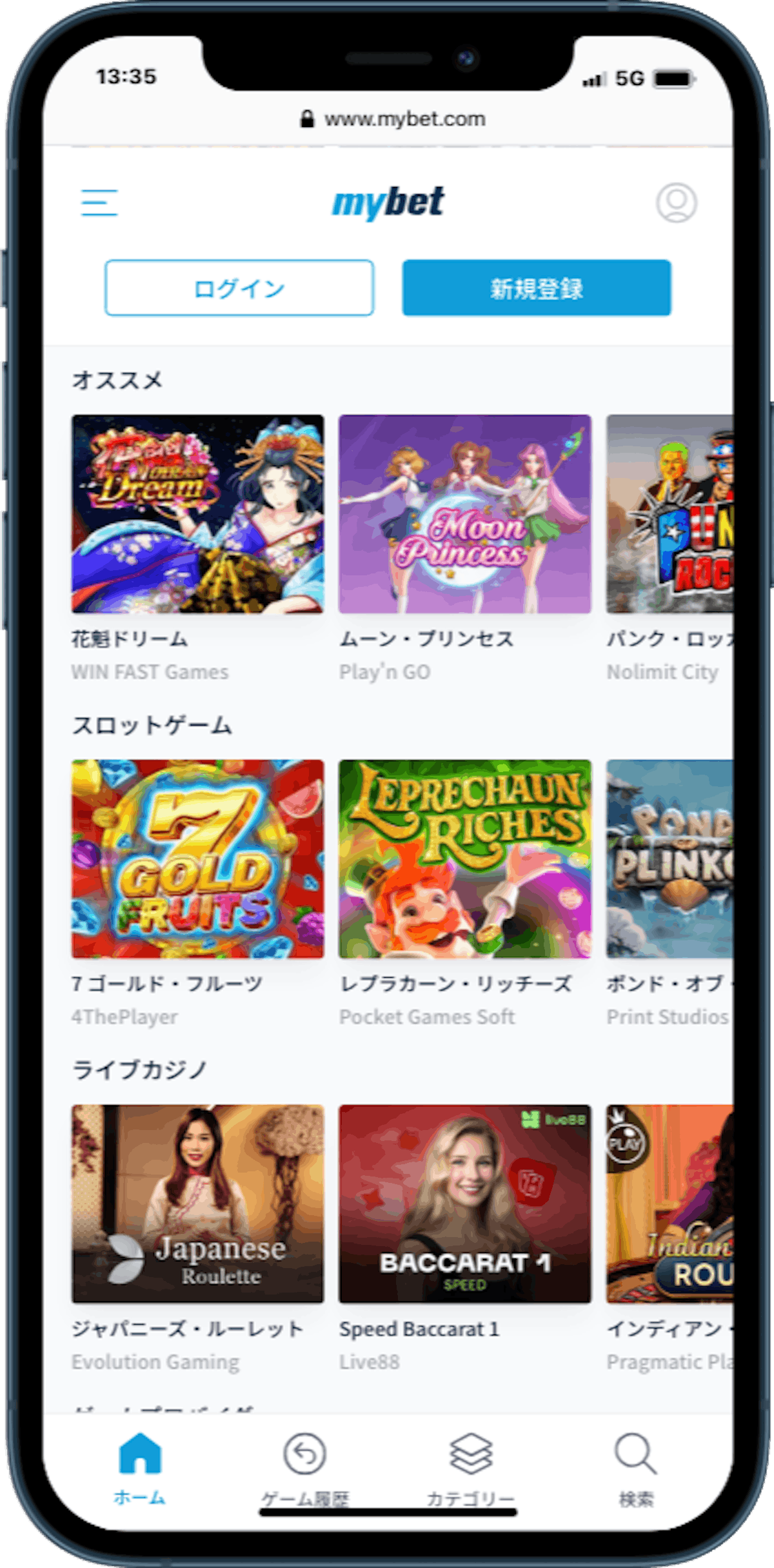Open the Pragmatic Play Indian Roulette

coord(670,1204)
